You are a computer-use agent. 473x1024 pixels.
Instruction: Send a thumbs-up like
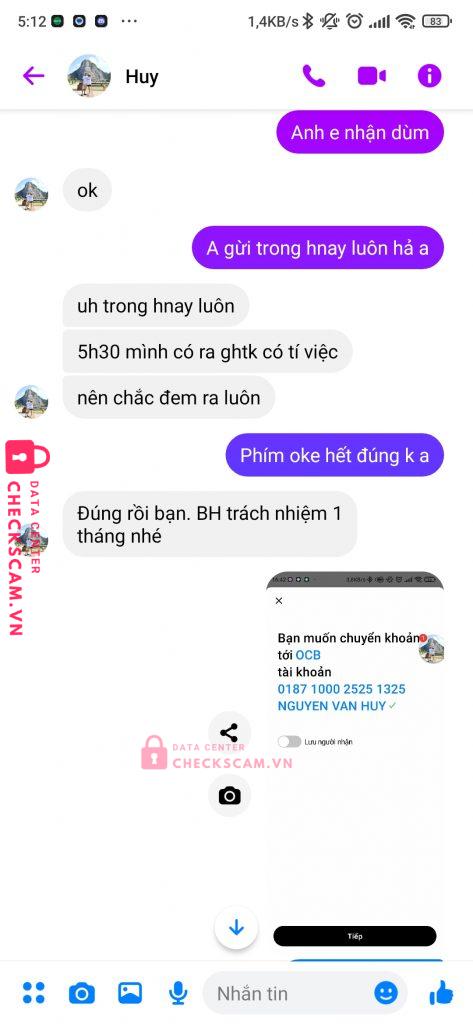pyautogui.click(x=442, y=993)
